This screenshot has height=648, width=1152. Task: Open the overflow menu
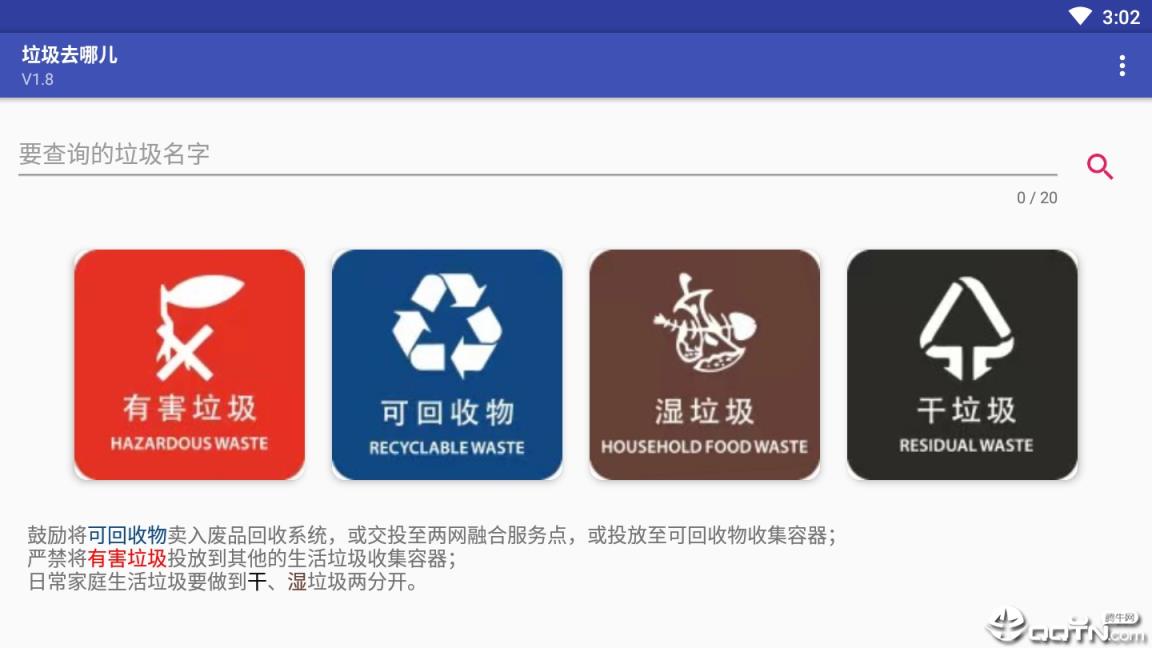[1122, 66]
